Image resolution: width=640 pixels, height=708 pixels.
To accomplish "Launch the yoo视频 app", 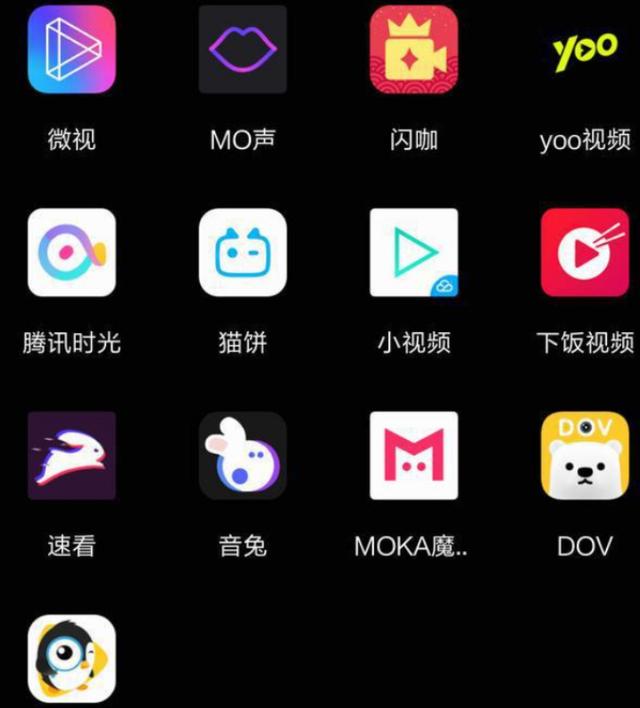I will tap(585, 49).
